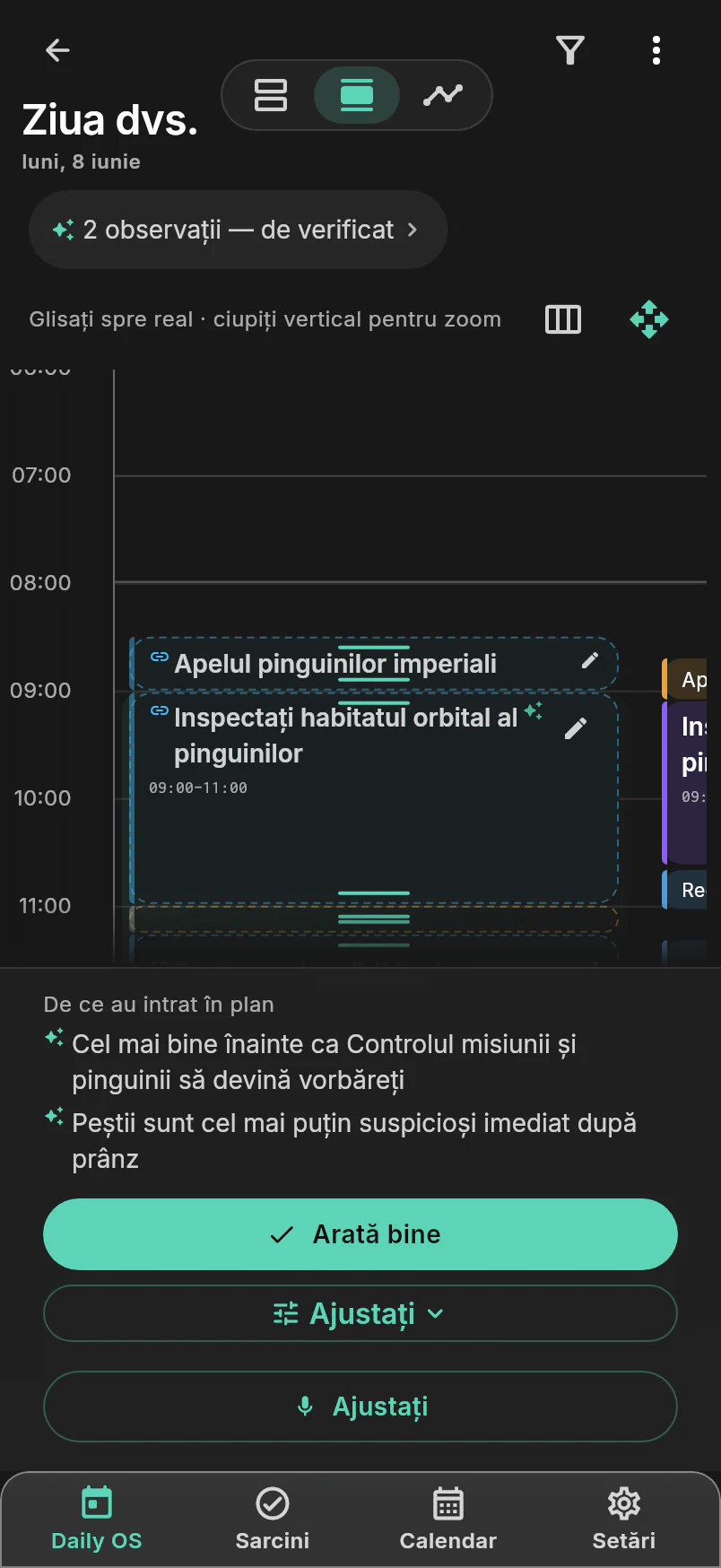Screen dimensions: 721x1568
Task: Expand the Ajustați dropdown with sliders icon
Action: click(x=360, y=1313)
